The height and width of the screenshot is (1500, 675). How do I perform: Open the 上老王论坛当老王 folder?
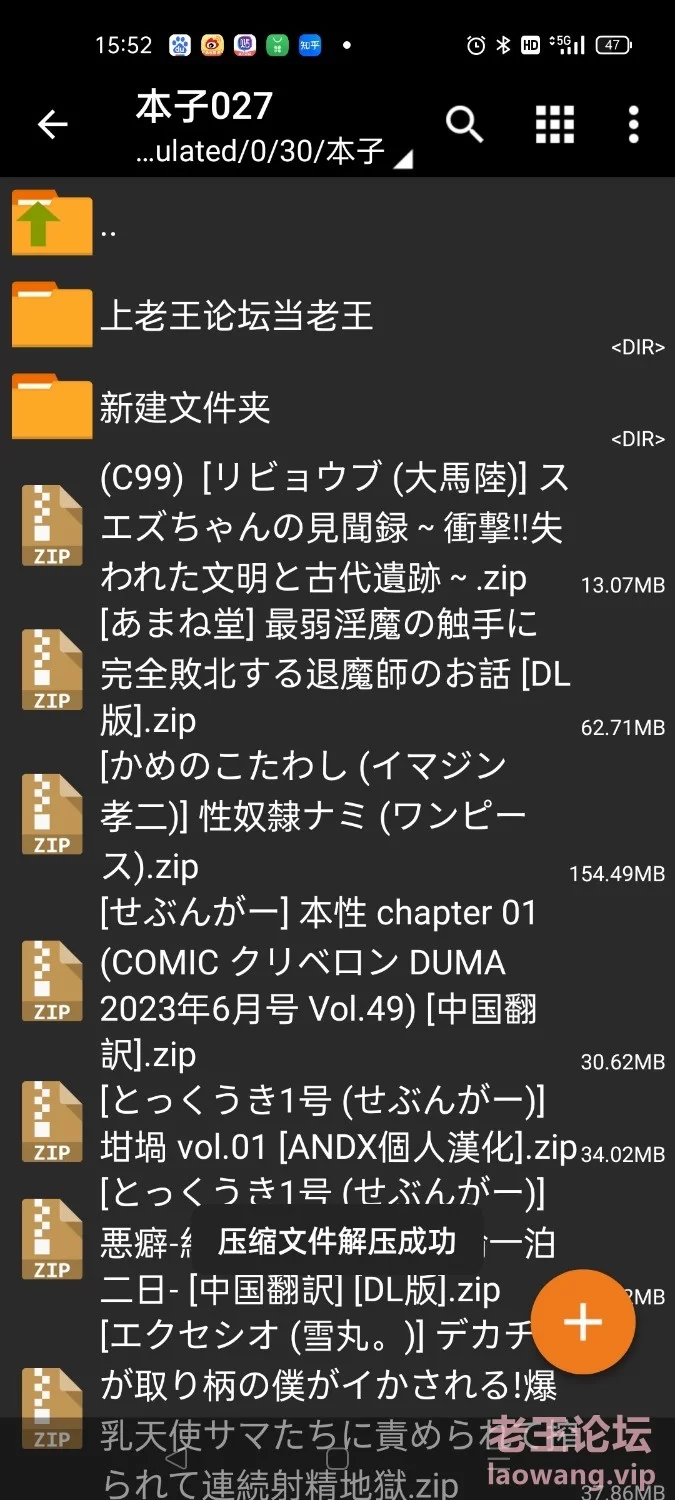tap(337, 318)
